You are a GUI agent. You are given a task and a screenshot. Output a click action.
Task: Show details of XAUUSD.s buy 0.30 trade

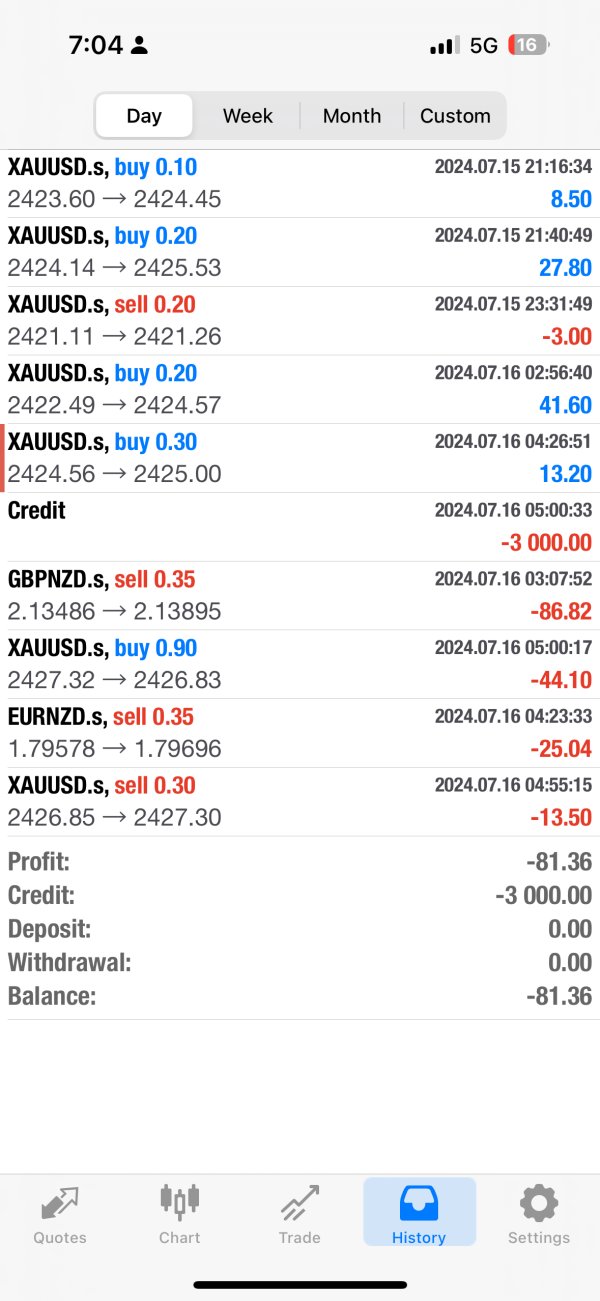pos(300,458)
